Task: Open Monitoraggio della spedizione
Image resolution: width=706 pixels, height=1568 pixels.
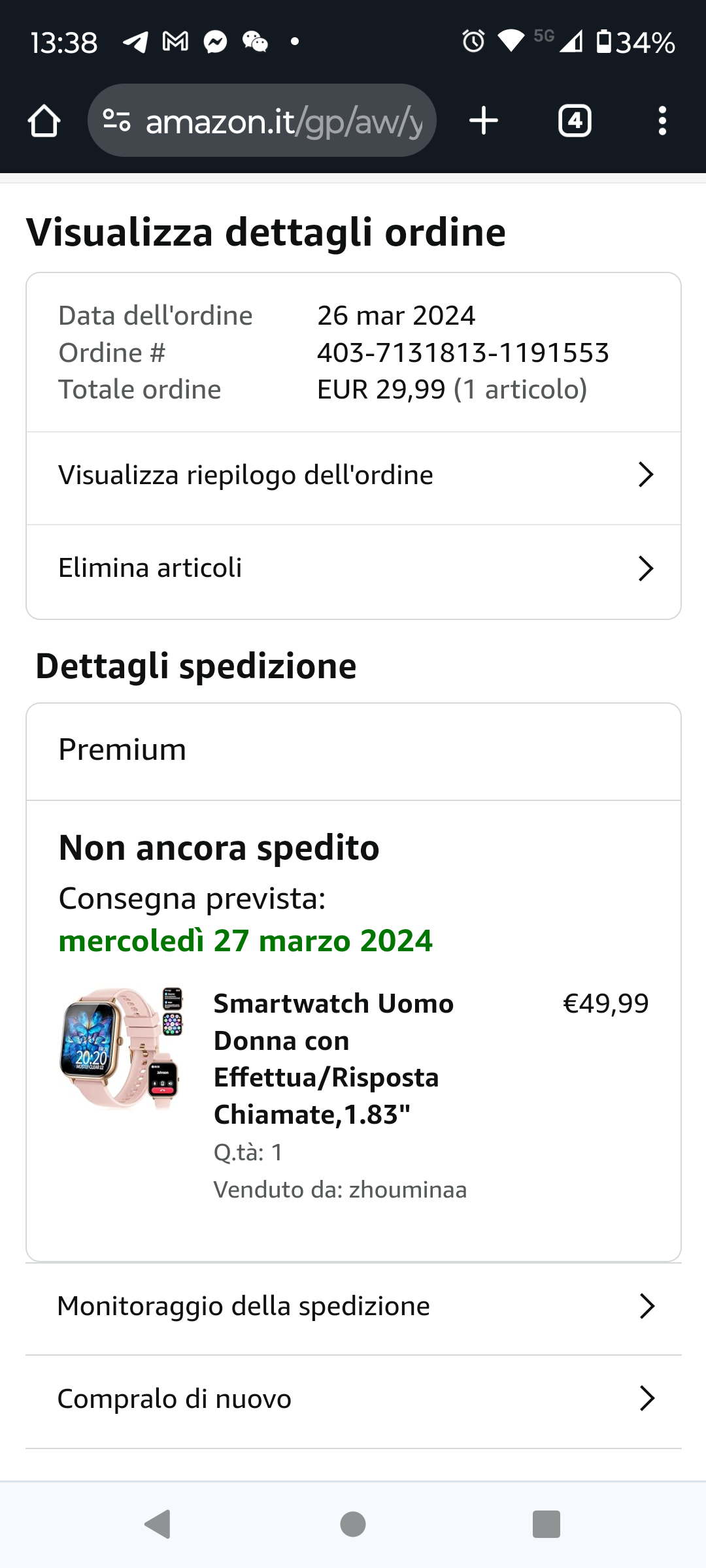Action: (x=353, y=1307)
